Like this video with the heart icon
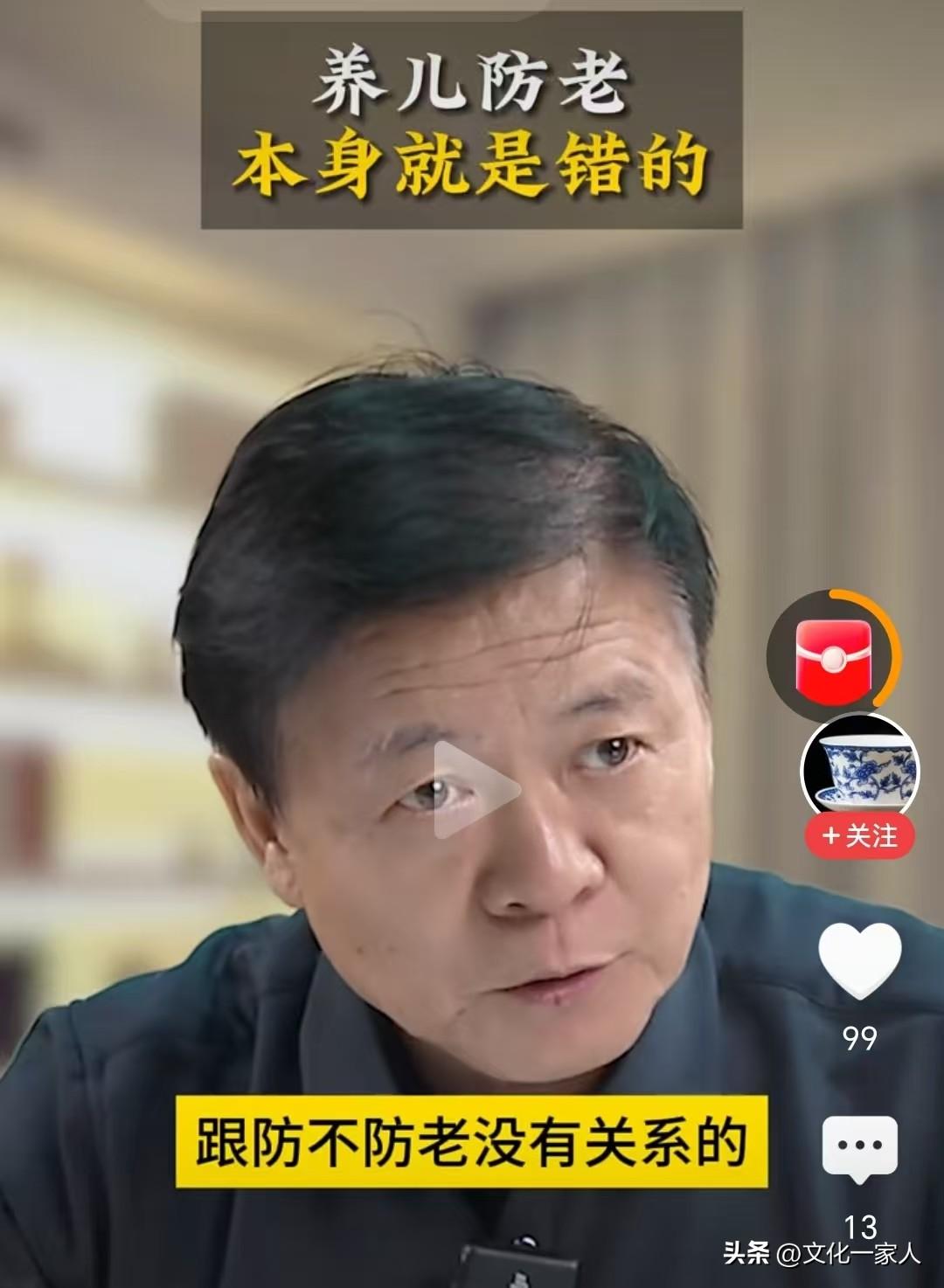Image resolution: width=944 pixels, height=1288 pixels. click(x=859, y=960)
